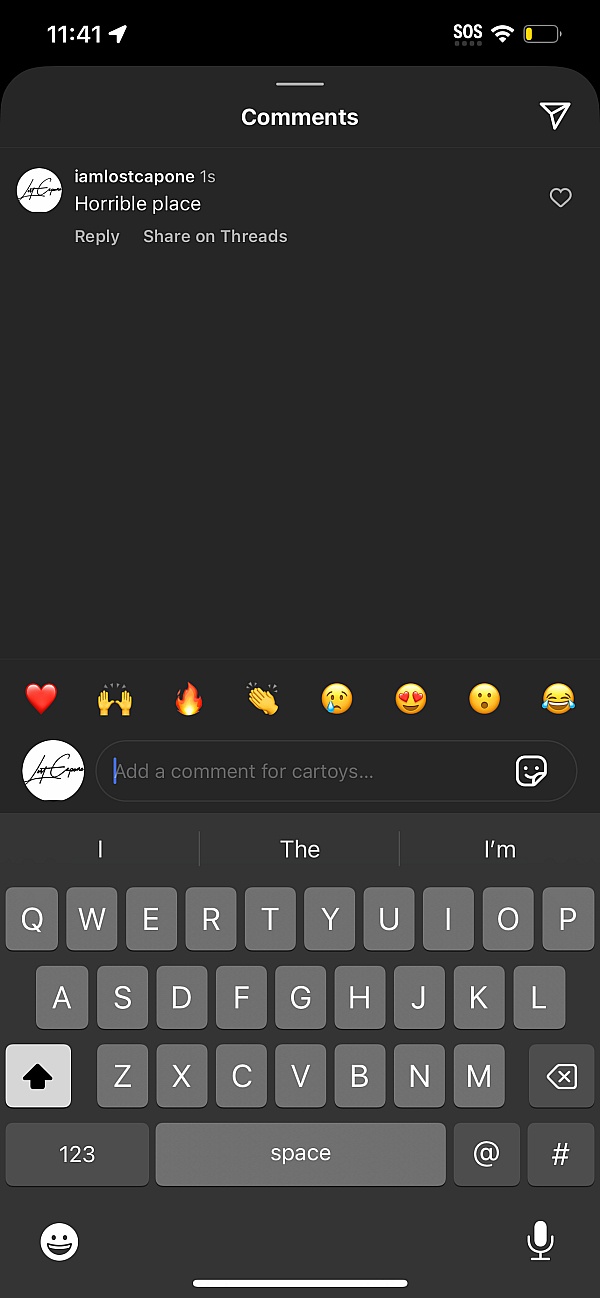This screenshot has width=600, height=1298.
Task: Reply to iamlostcapone's comment
Action: point(97,237)
